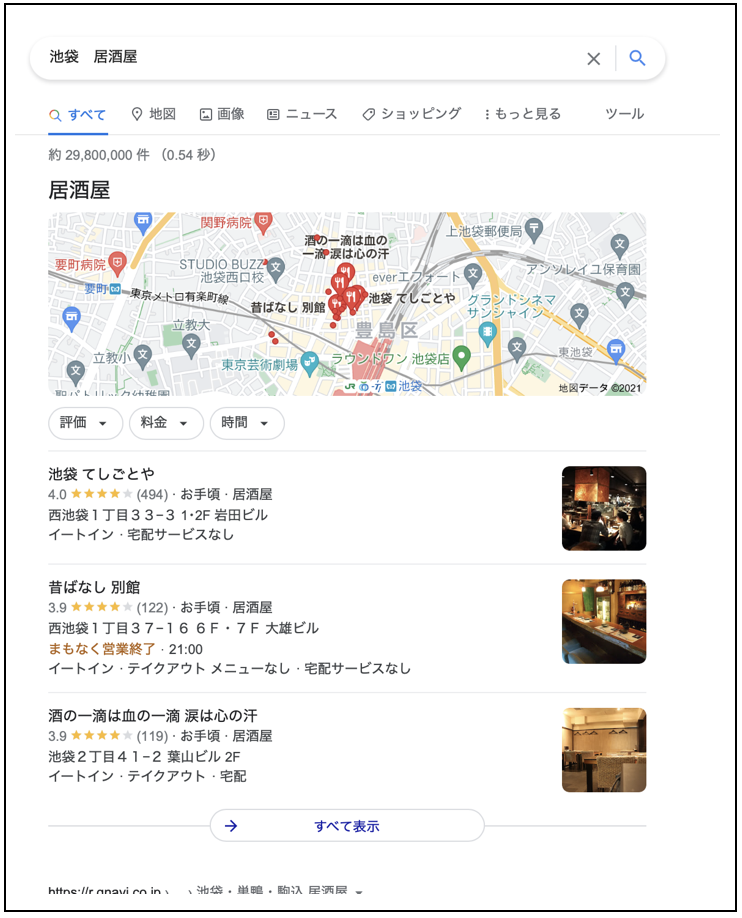The width and height of the screenshot is (742, 918).
Task: Select the ショッピング tab
Action: [411, 114]
